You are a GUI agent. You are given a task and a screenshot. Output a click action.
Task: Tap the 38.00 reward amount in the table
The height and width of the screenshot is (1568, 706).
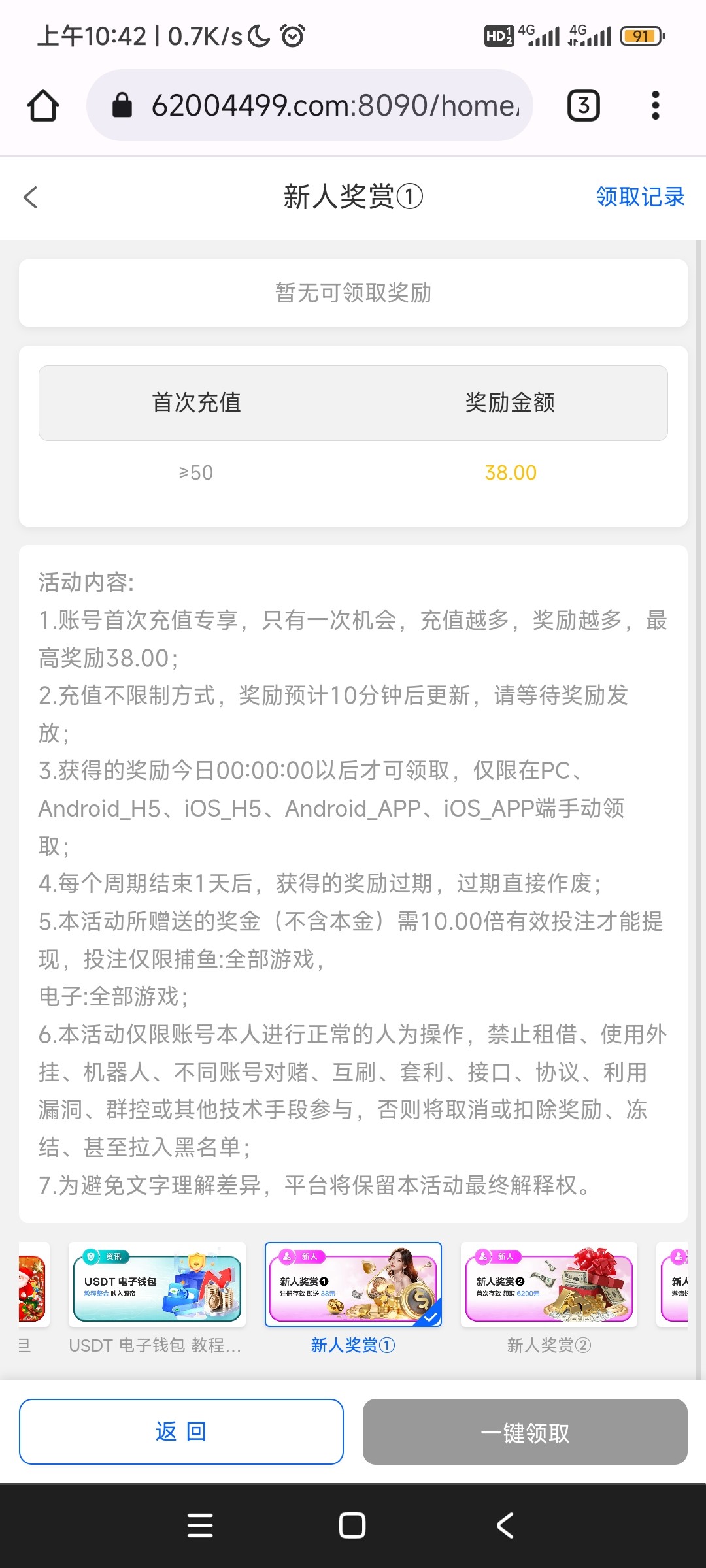(511, 472)
